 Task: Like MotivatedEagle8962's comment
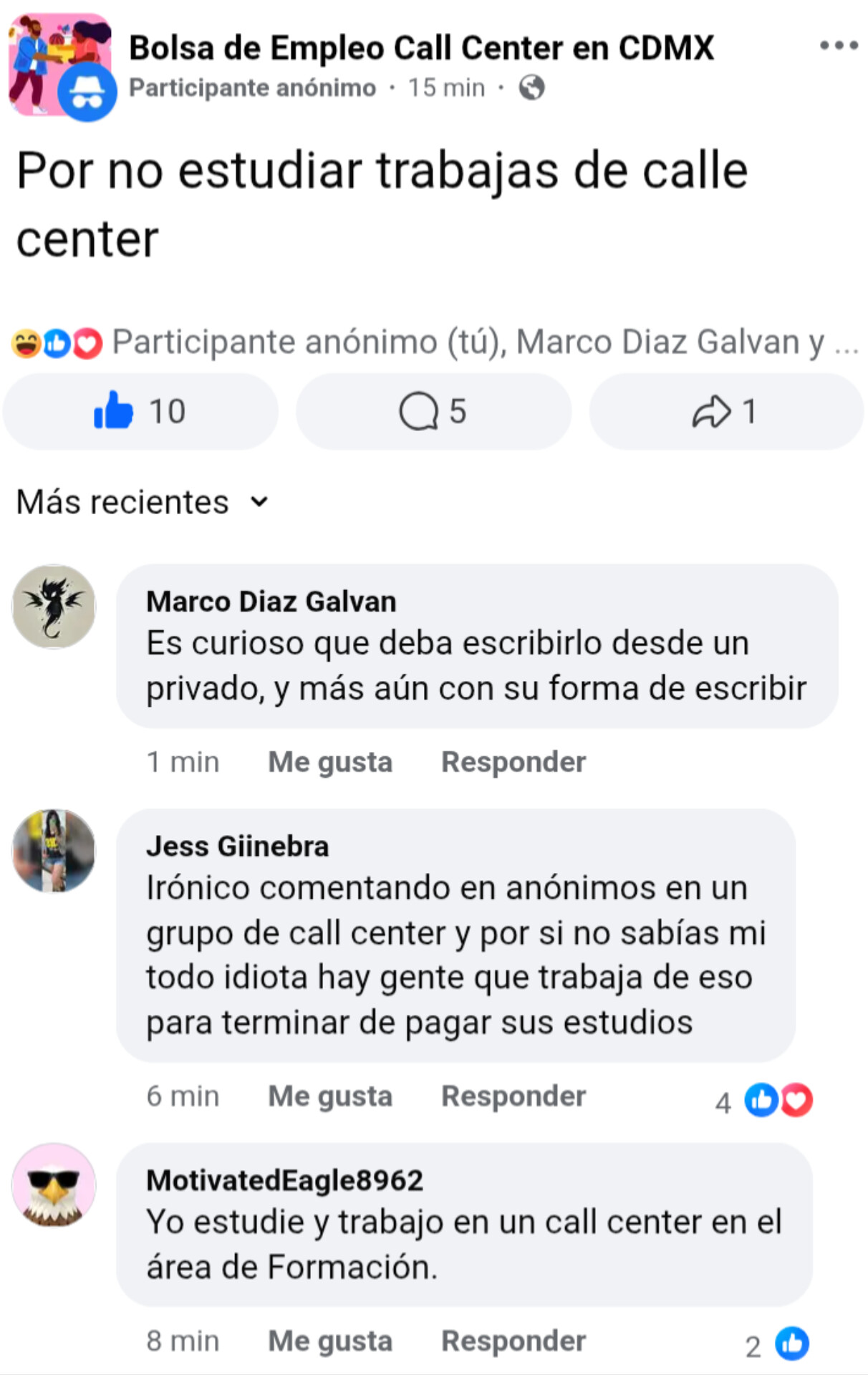[x=329, y=1341]
